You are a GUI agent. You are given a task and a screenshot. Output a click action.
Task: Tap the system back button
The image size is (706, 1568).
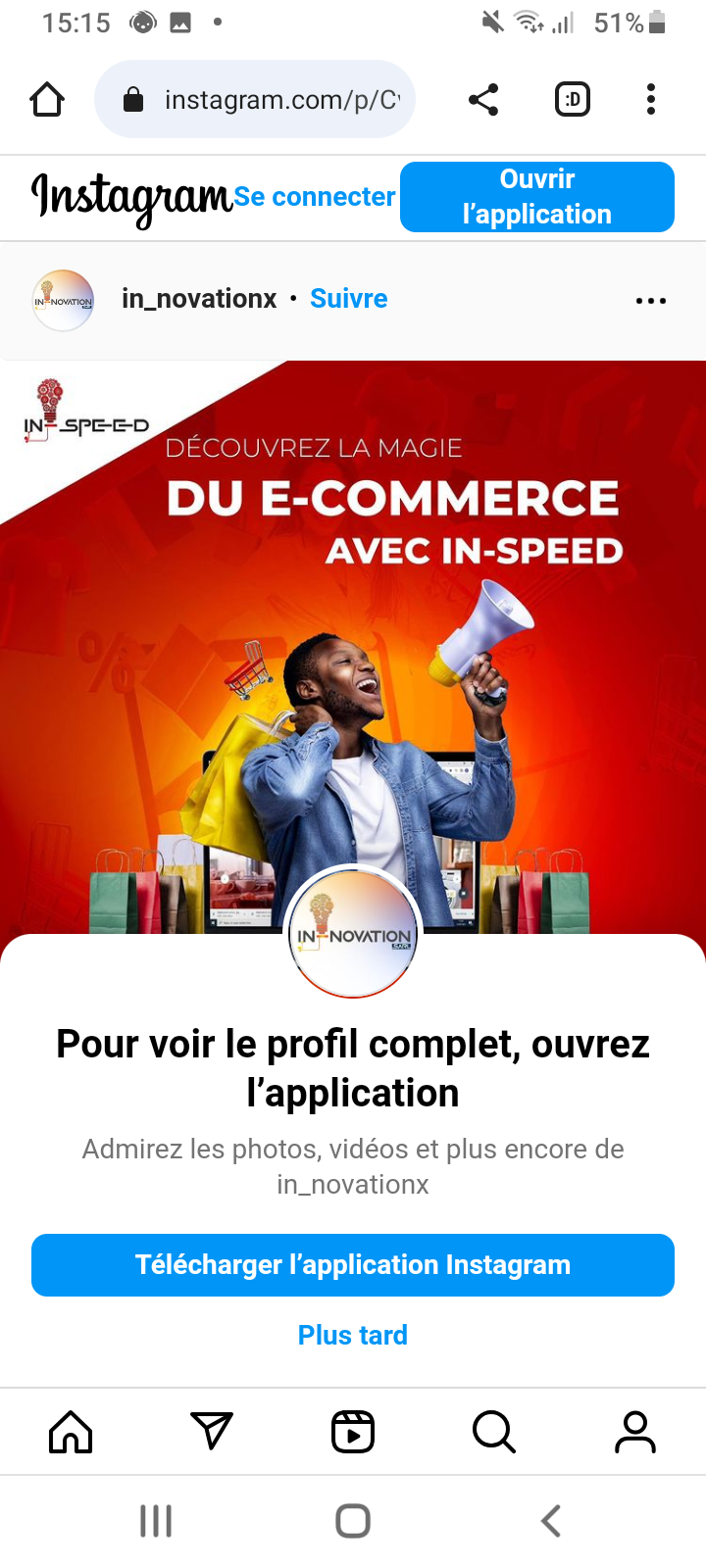[551, 1521]
